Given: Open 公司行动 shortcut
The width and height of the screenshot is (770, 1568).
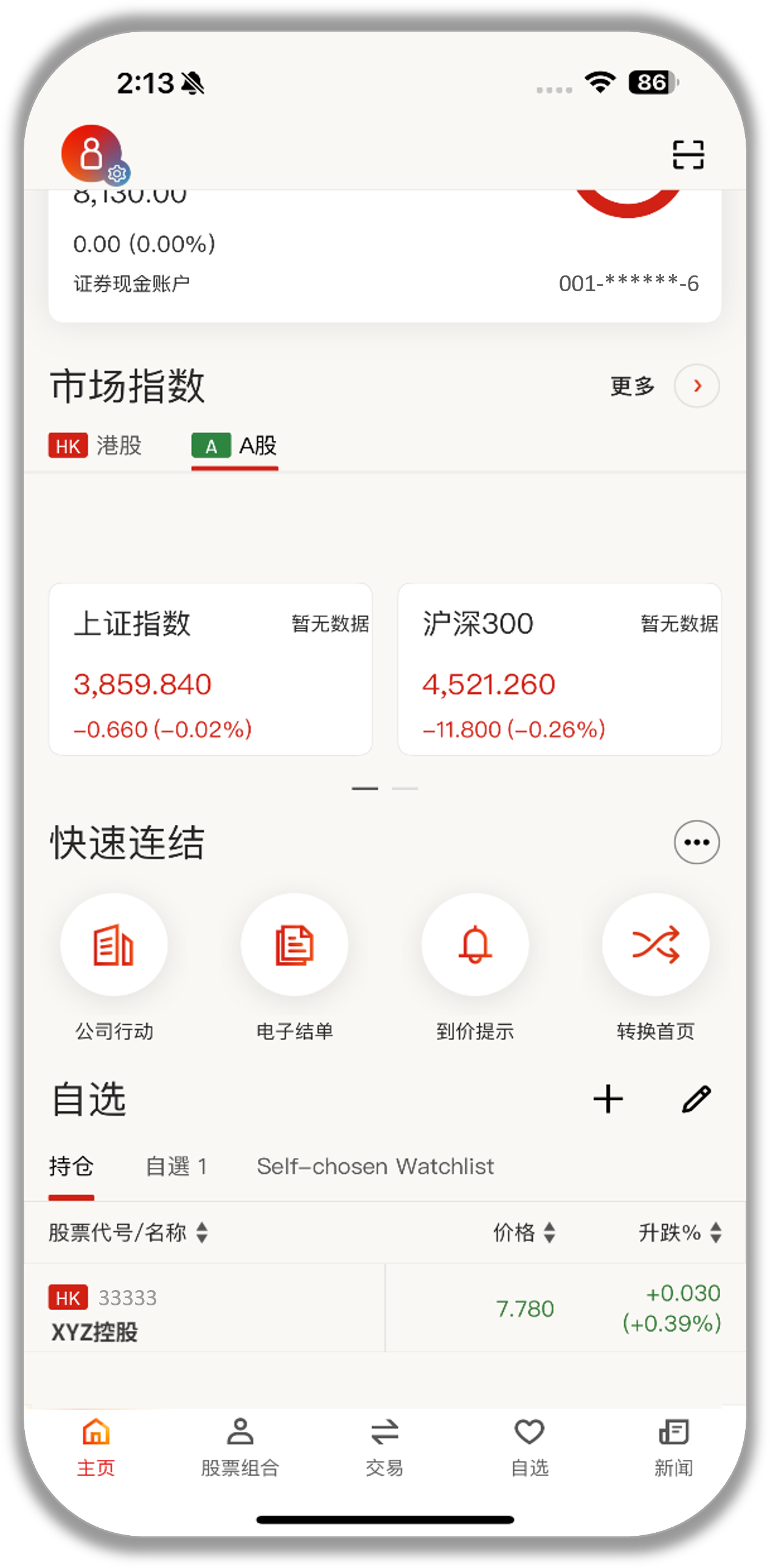Looking at the screenshot, I should 114,945.
